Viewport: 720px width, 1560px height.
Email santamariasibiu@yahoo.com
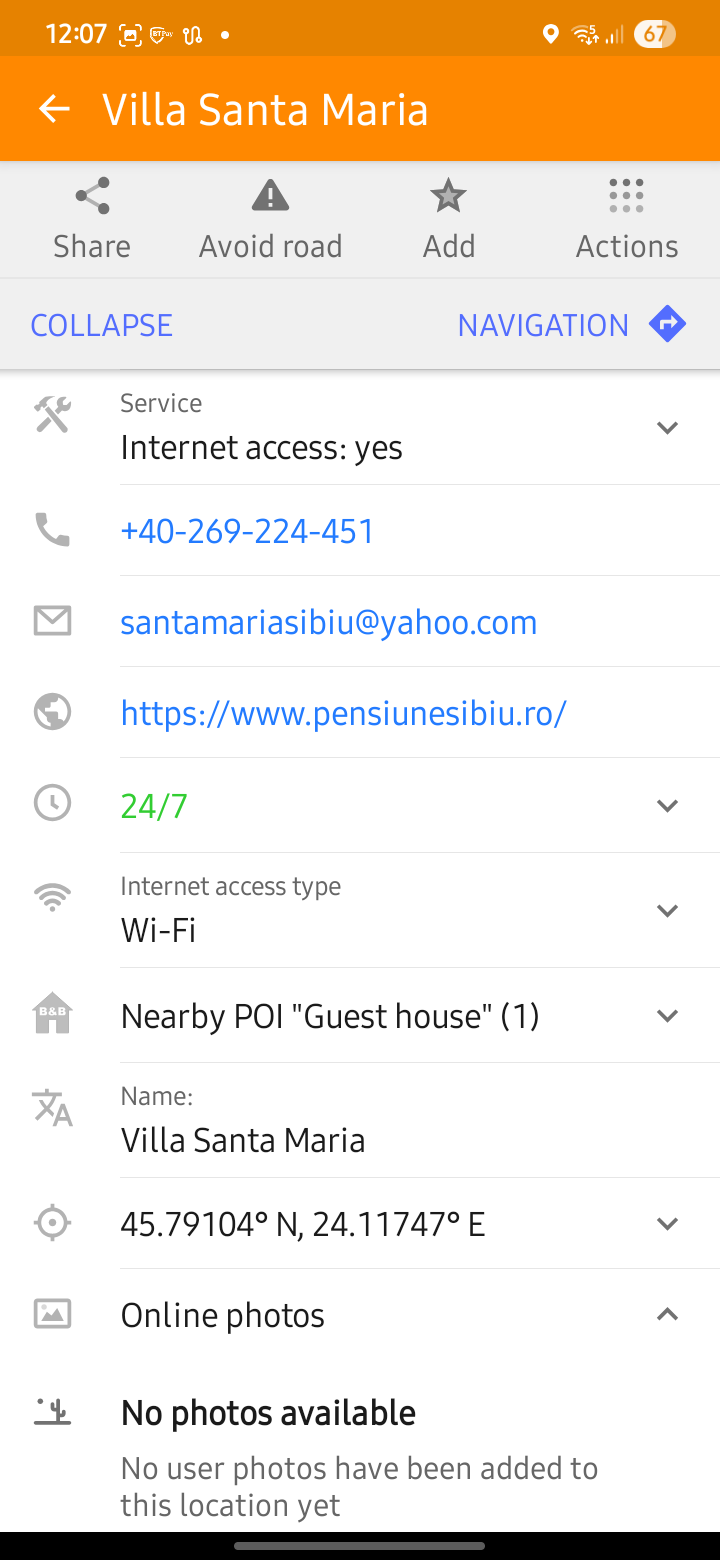tap(329, 622)
